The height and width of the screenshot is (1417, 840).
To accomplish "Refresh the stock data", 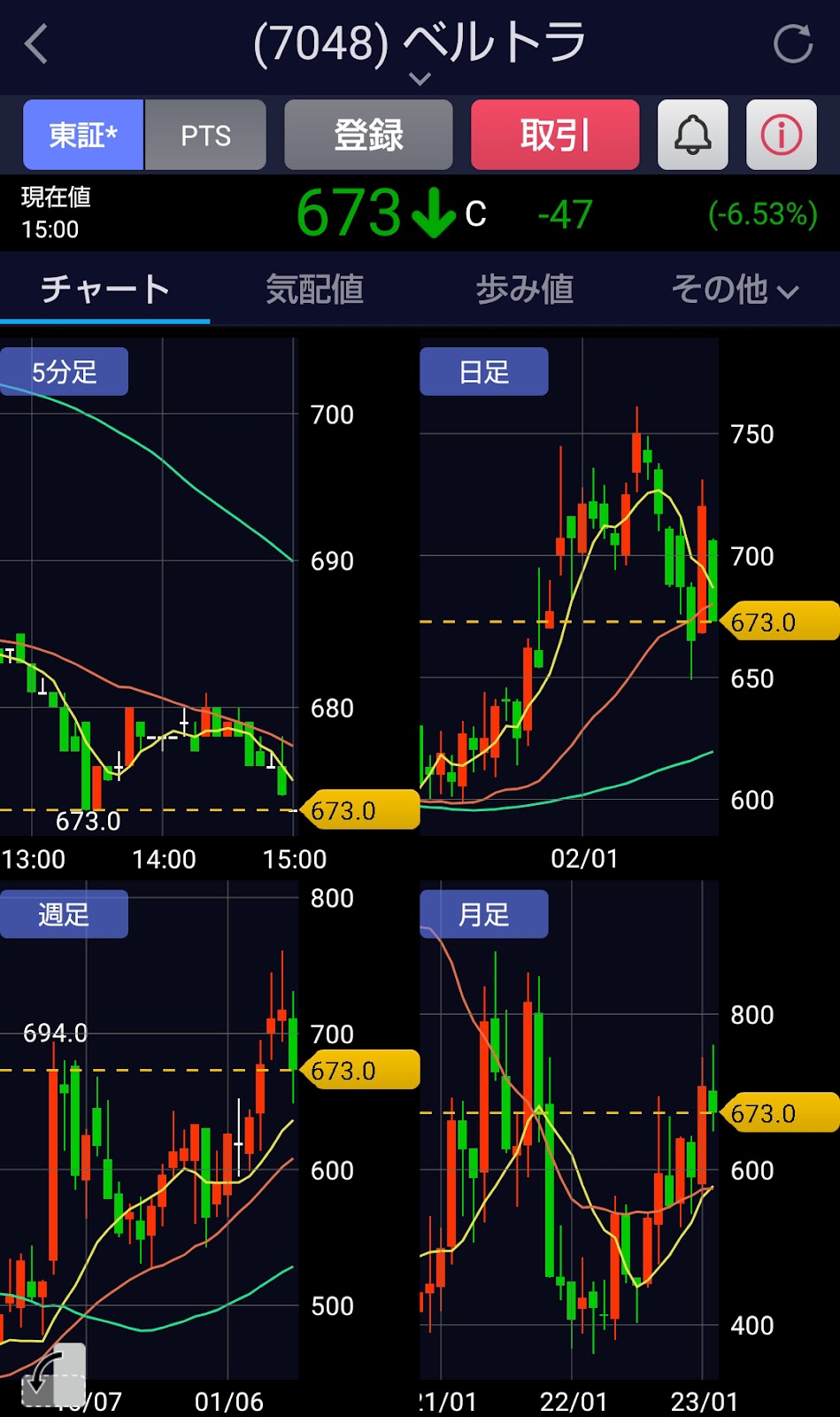I will [792, 43].
